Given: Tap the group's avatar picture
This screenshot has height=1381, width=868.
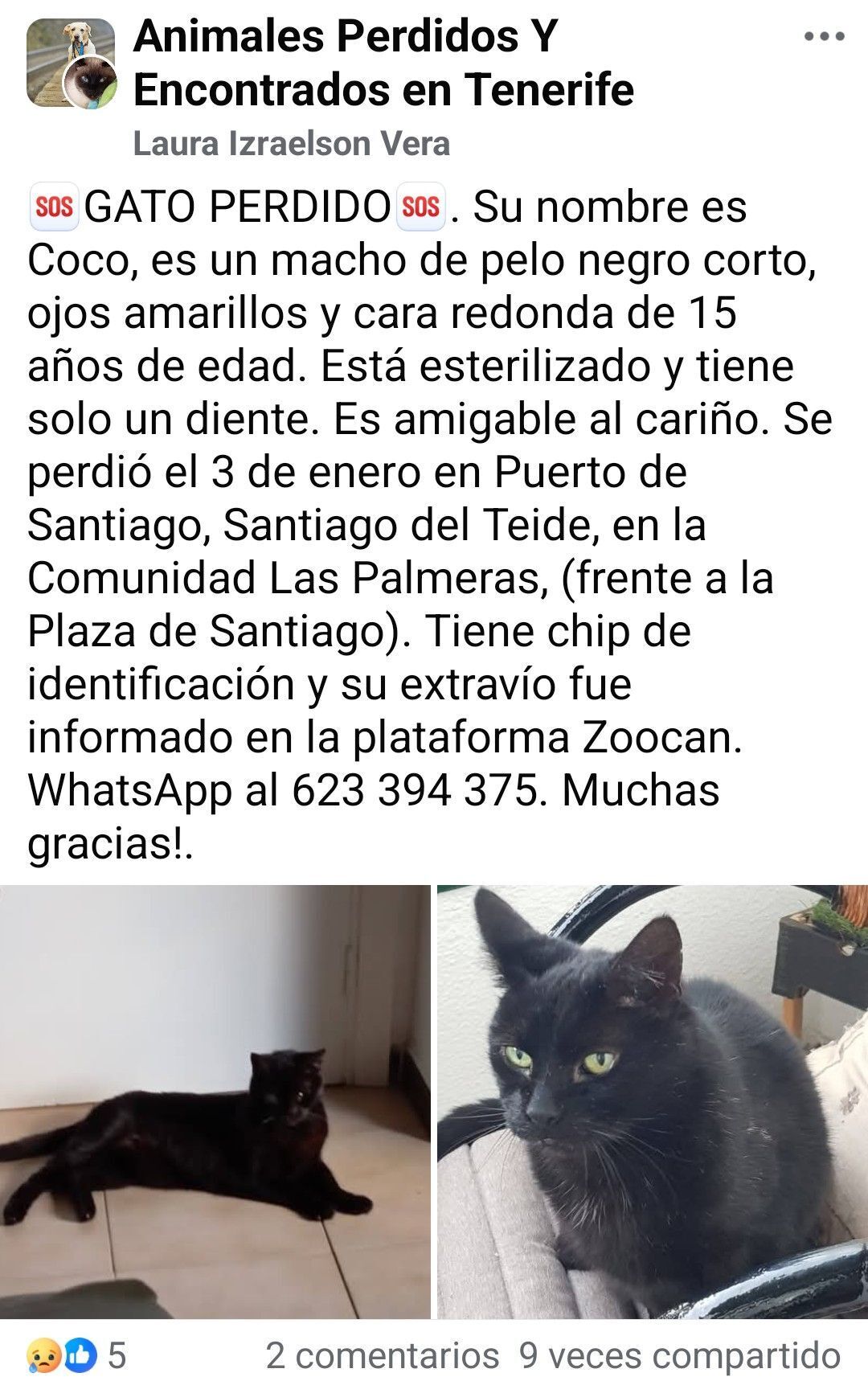Looking at the screenshot, I should [71, 64].
